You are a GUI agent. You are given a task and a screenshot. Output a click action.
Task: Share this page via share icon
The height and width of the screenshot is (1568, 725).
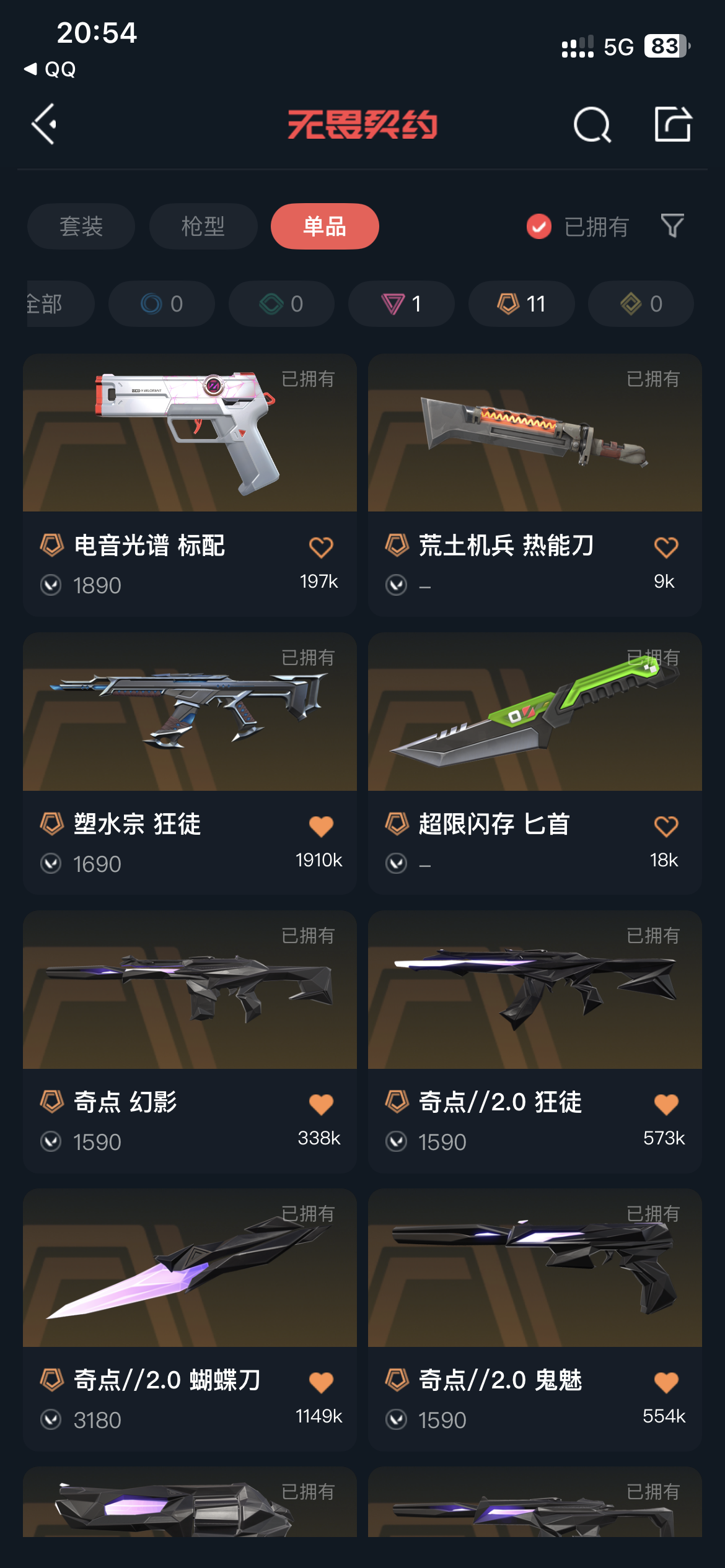tap(672, 124)
